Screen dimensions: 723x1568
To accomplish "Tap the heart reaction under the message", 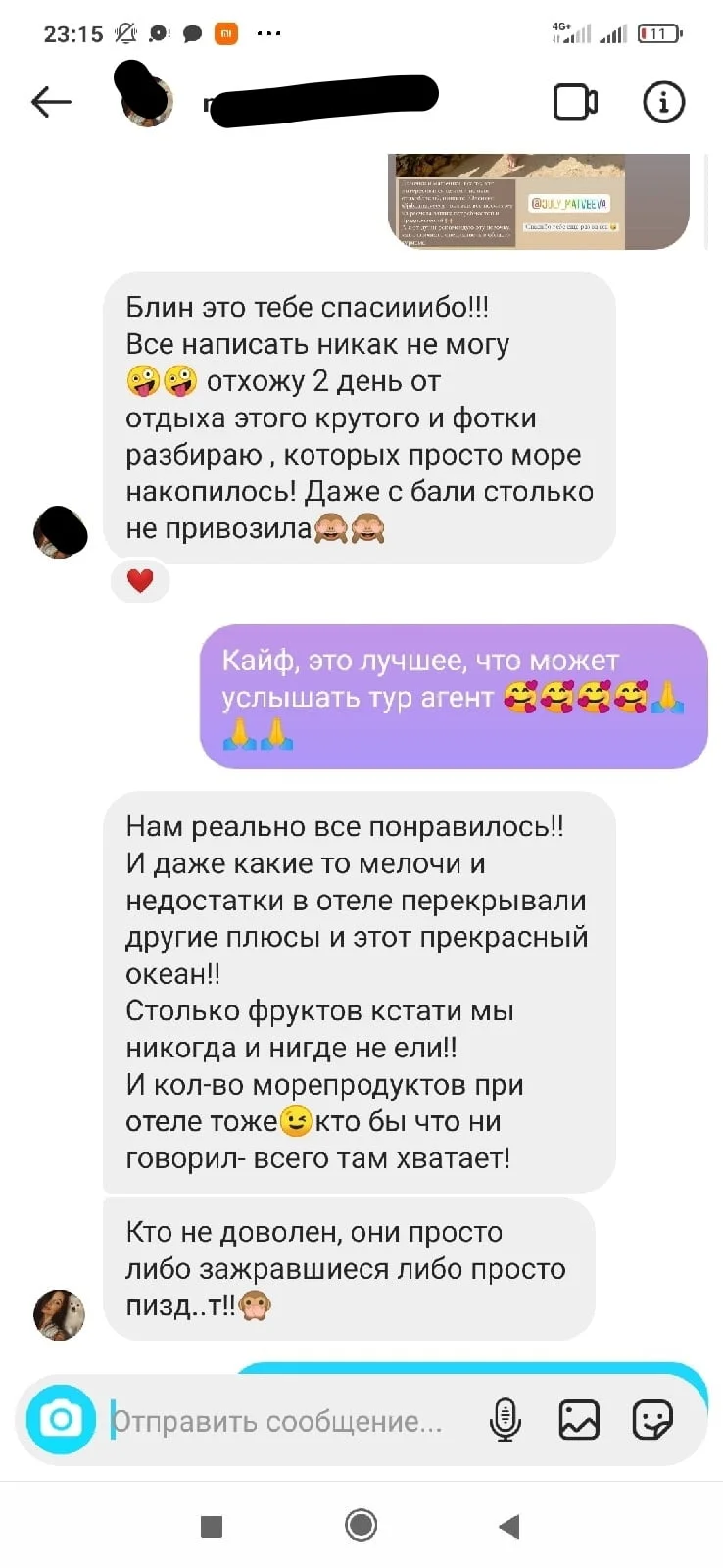I will [x=140, y=581].
